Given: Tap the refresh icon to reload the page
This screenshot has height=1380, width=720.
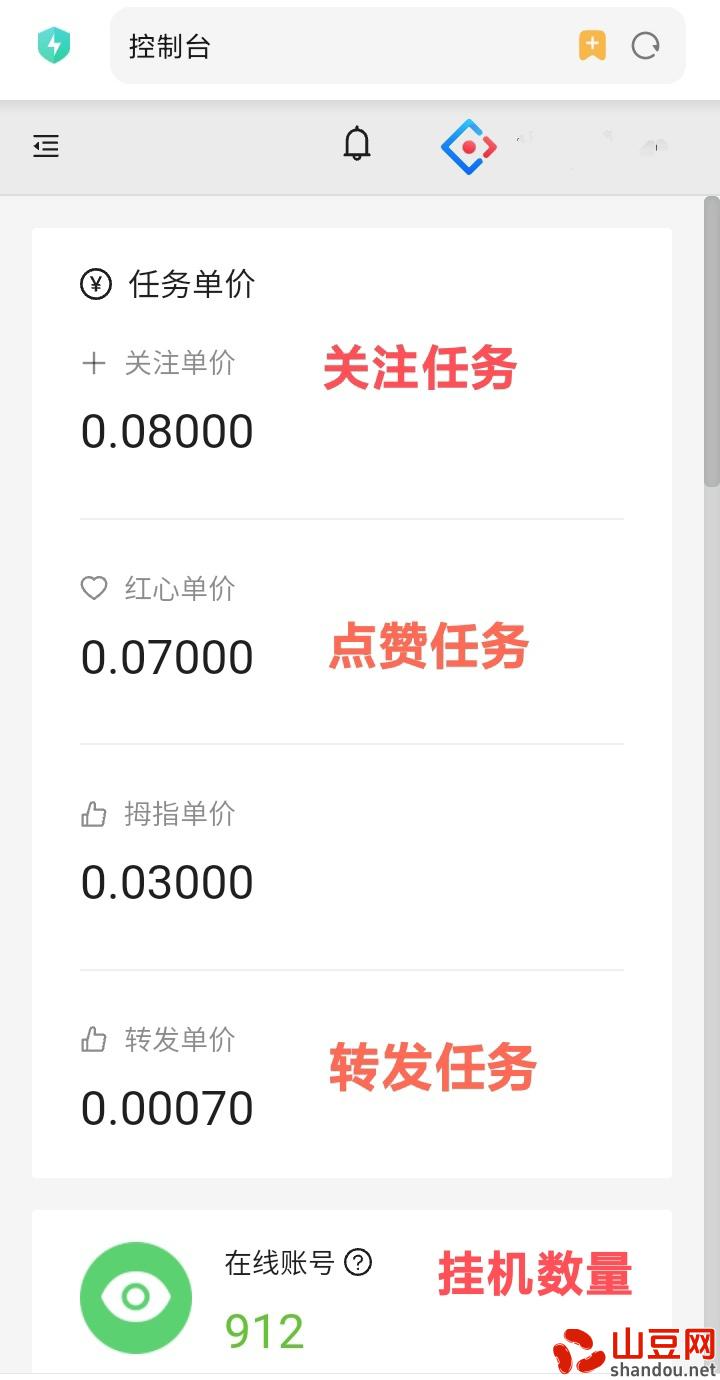Looking at the screenshot, I should coord(646,45).
